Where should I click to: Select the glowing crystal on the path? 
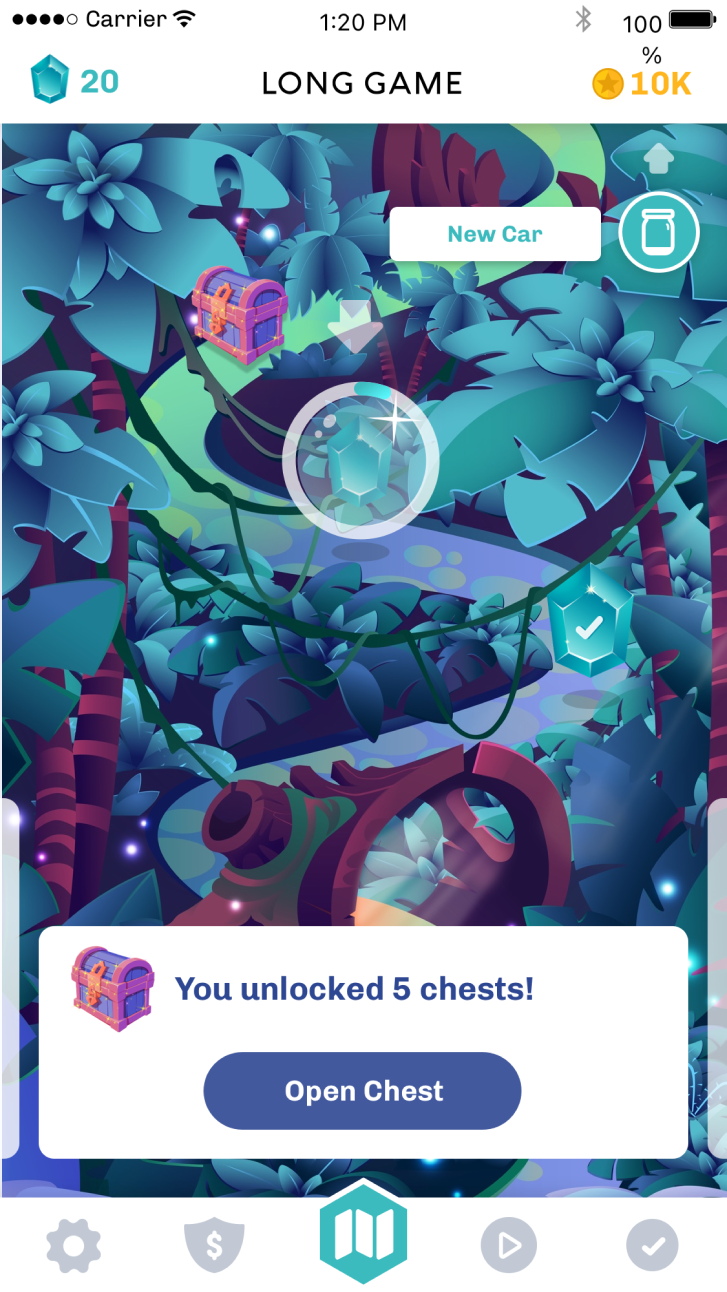[x=362, y=460]
